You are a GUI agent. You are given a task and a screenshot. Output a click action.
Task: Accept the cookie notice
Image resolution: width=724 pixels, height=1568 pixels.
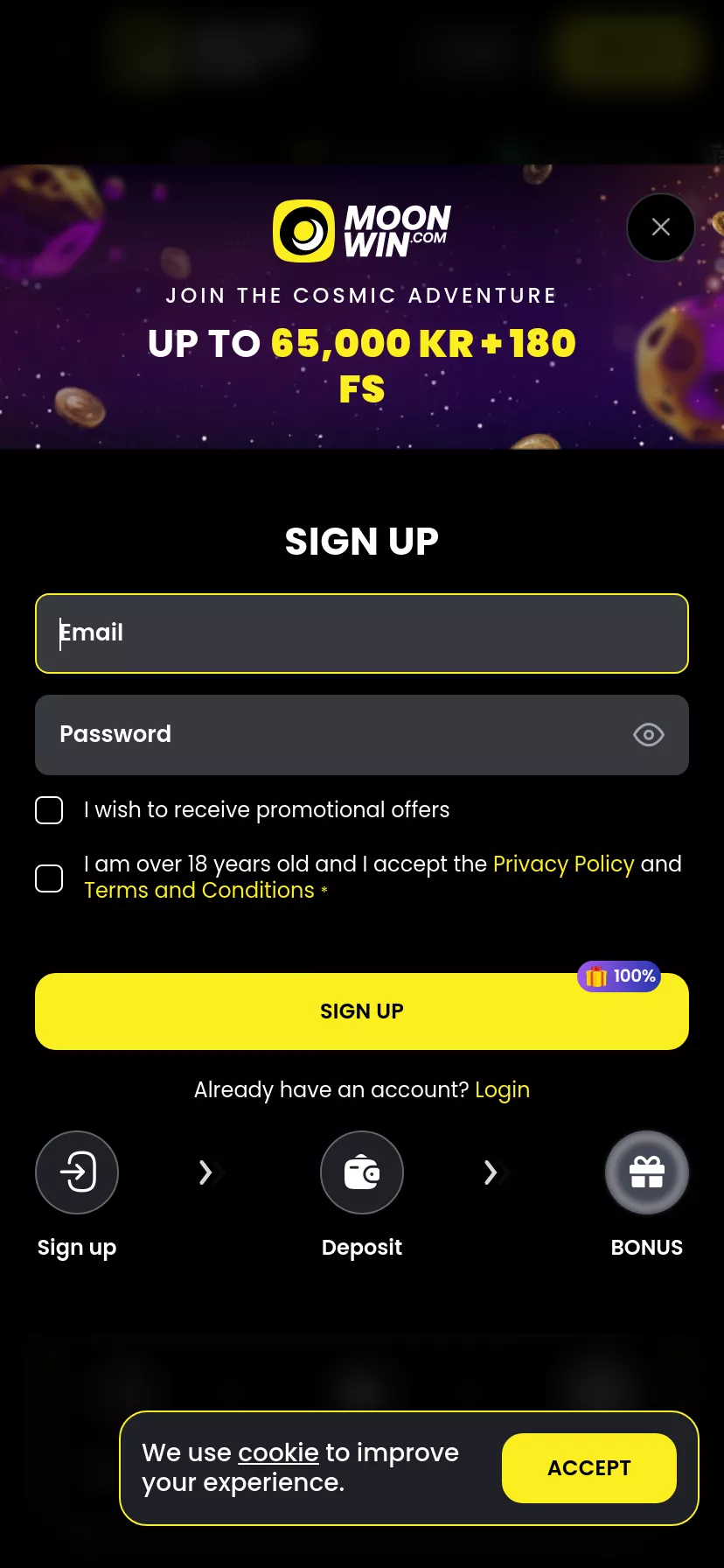(x=589, y=1468)
